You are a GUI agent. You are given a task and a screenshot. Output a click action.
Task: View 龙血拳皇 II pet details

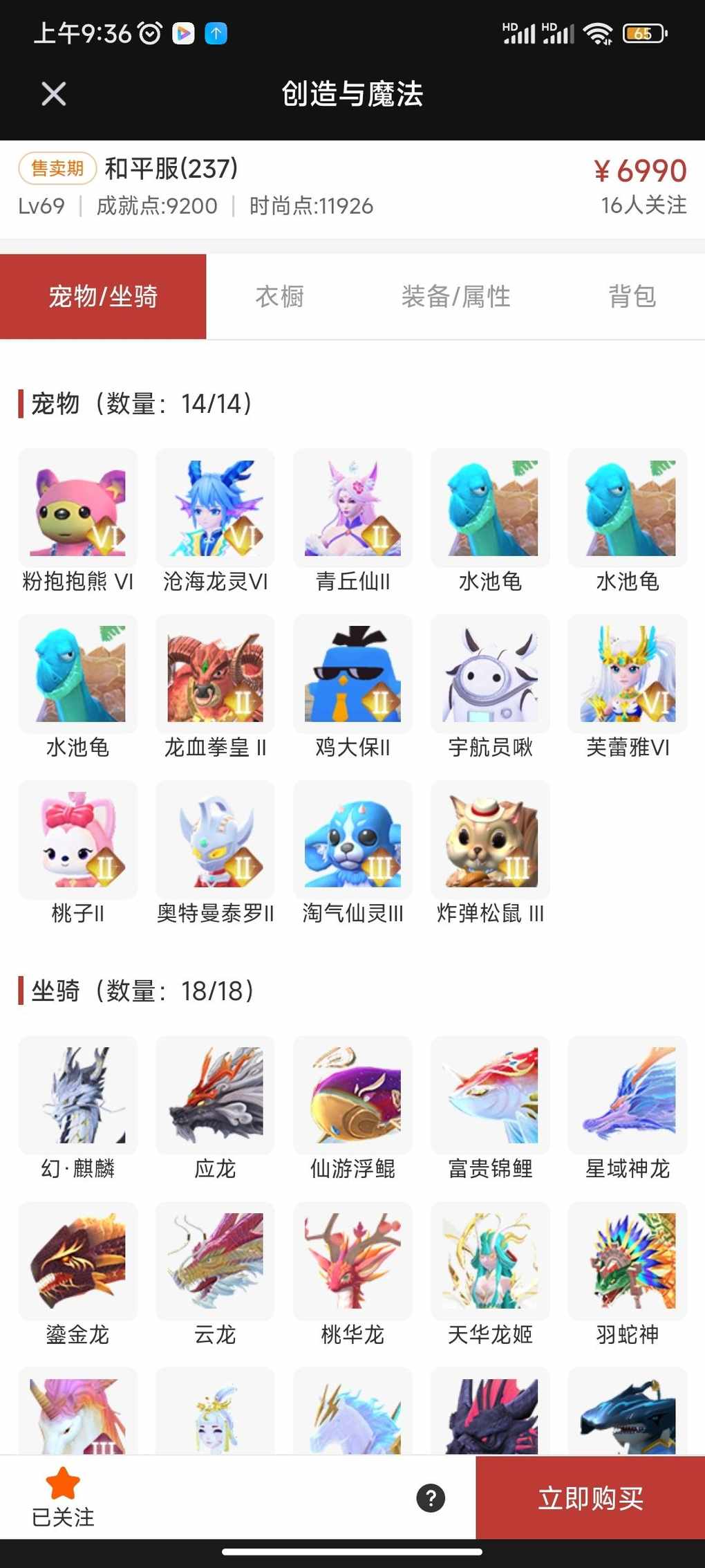[215, 674]
